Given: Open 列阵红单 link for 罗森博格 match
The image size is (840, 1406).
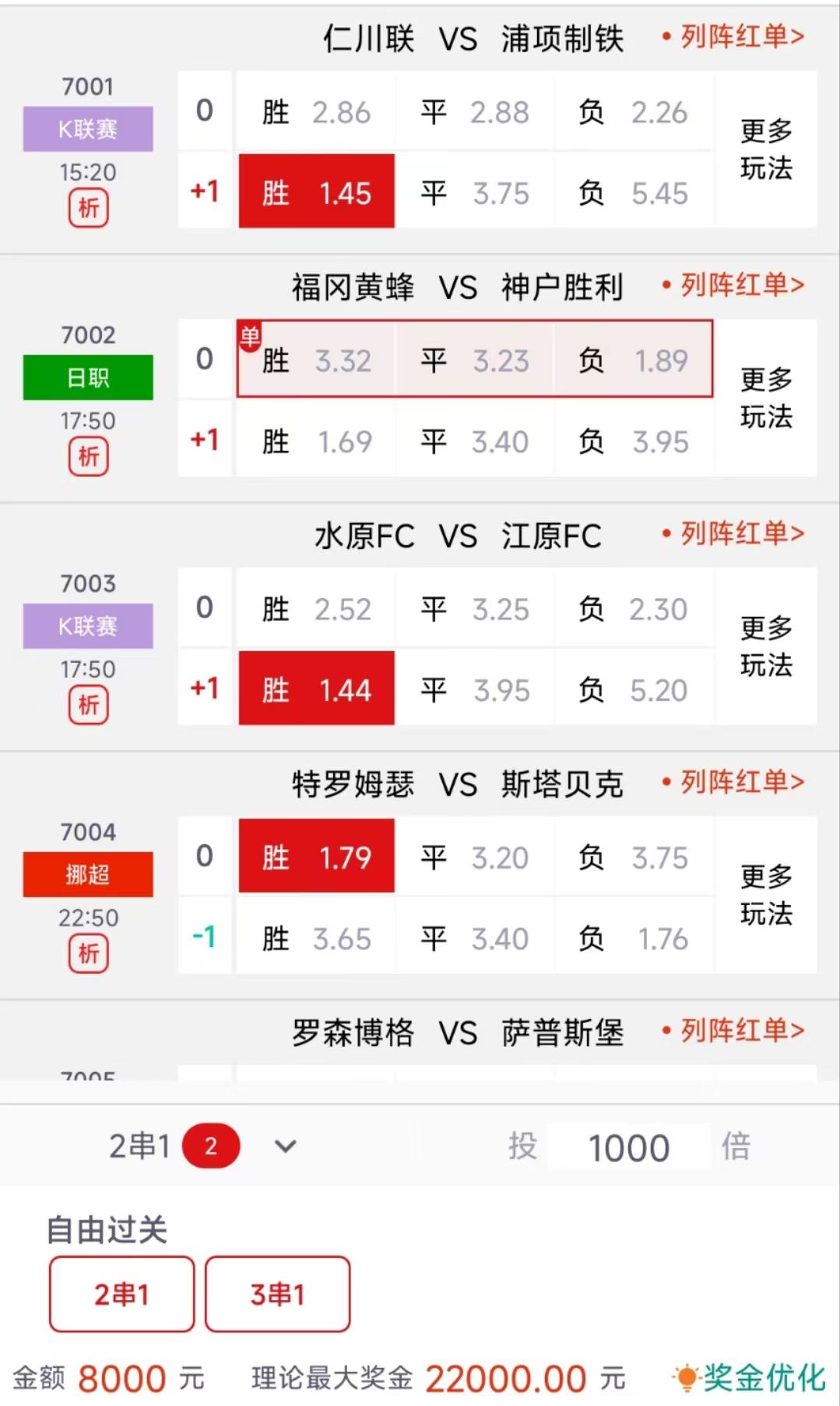Looking at the screenshot, I should click(x=741, y=1031).
